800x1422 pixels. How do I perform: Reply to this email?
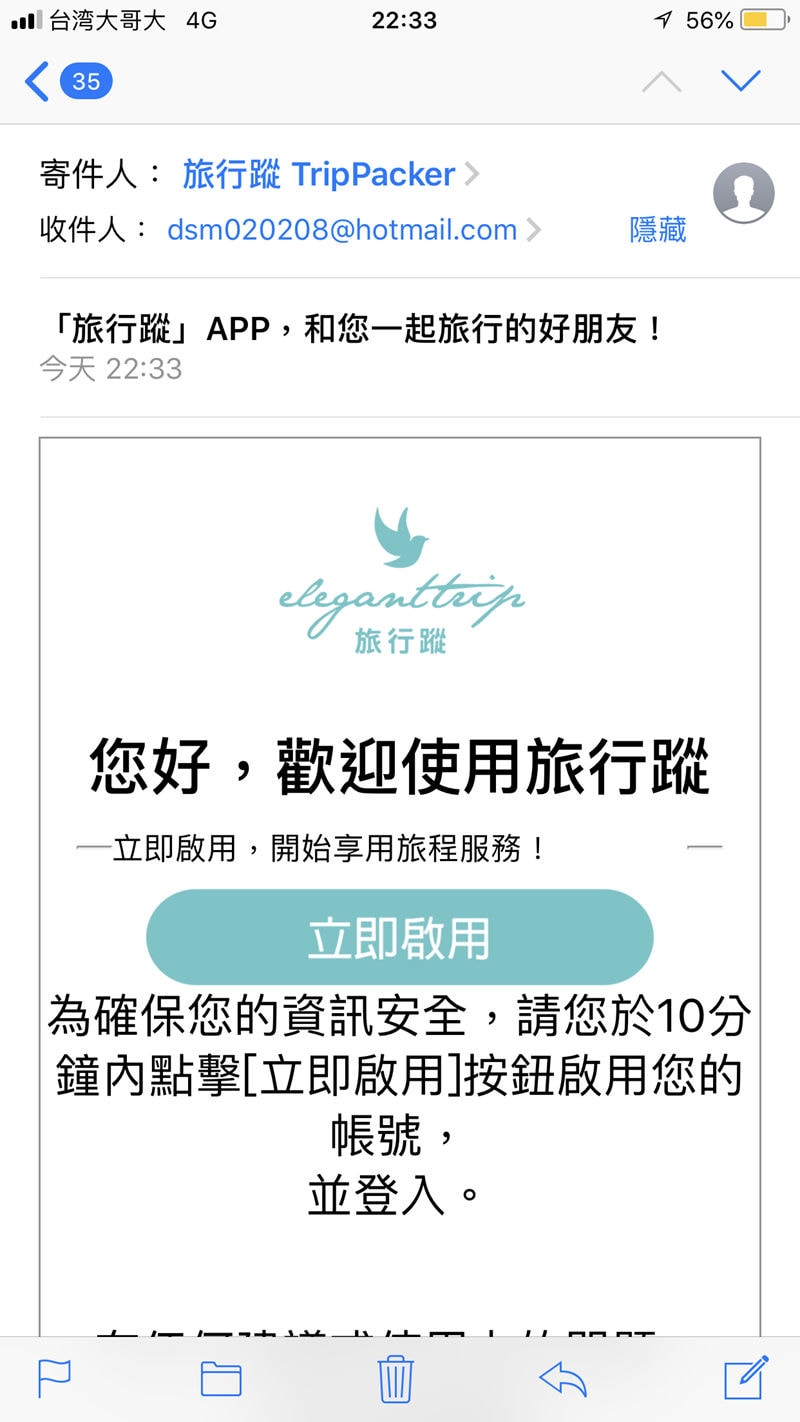[562, 1379]
